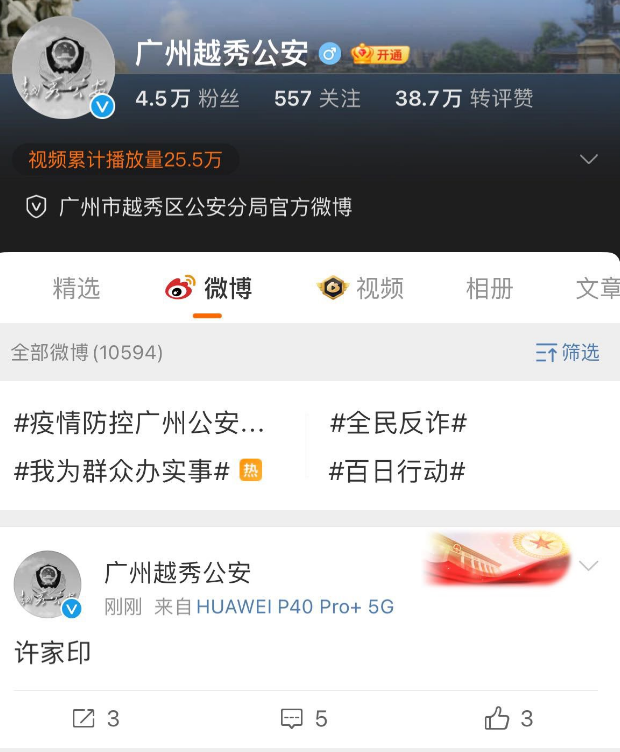The width and height of the screenshot is (620, 752).
Task: Go to the 文章 tab
Action: (x=597, y=289)
